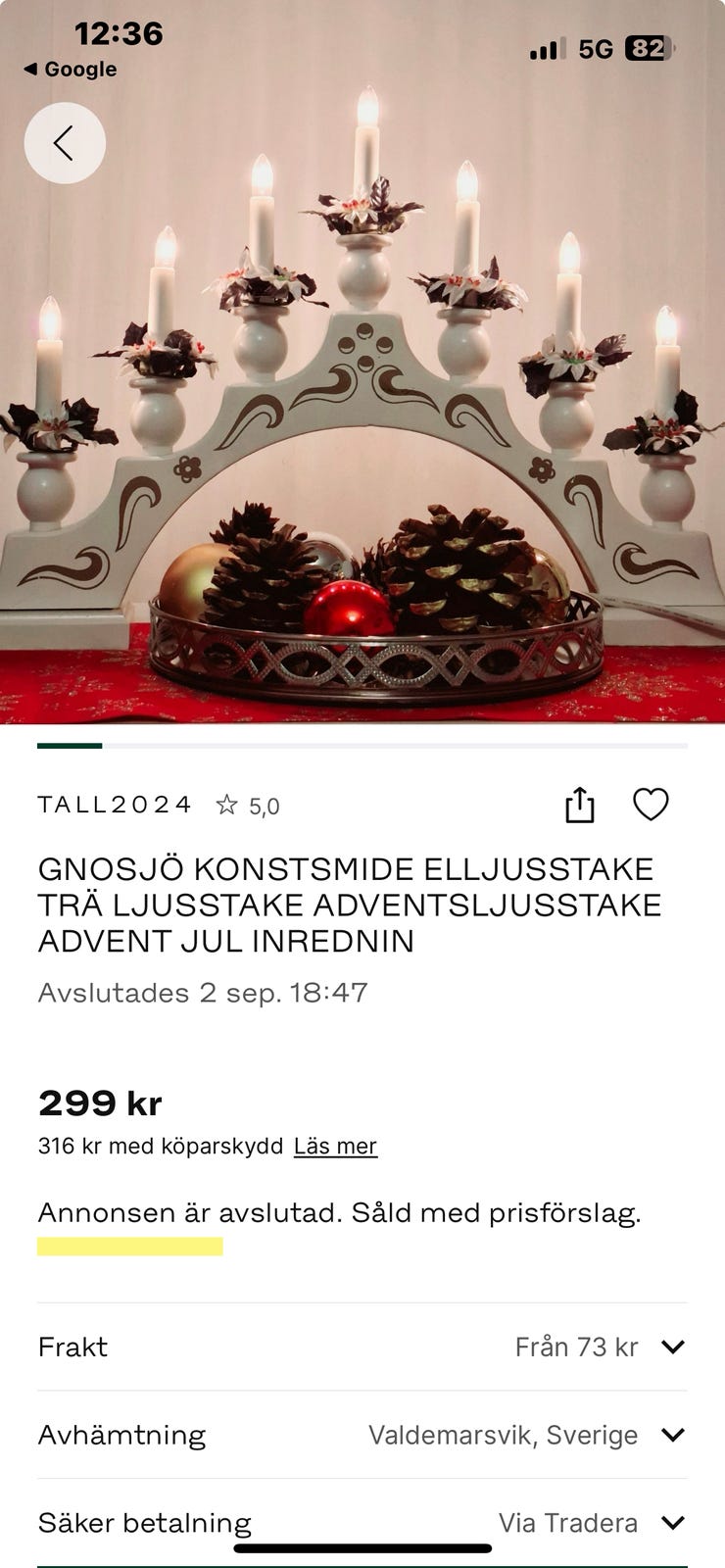Viewport: 725px width, 1568px height.
Task: Tap the star icon next to the seller rating
Action: click(x=229, y=805)
